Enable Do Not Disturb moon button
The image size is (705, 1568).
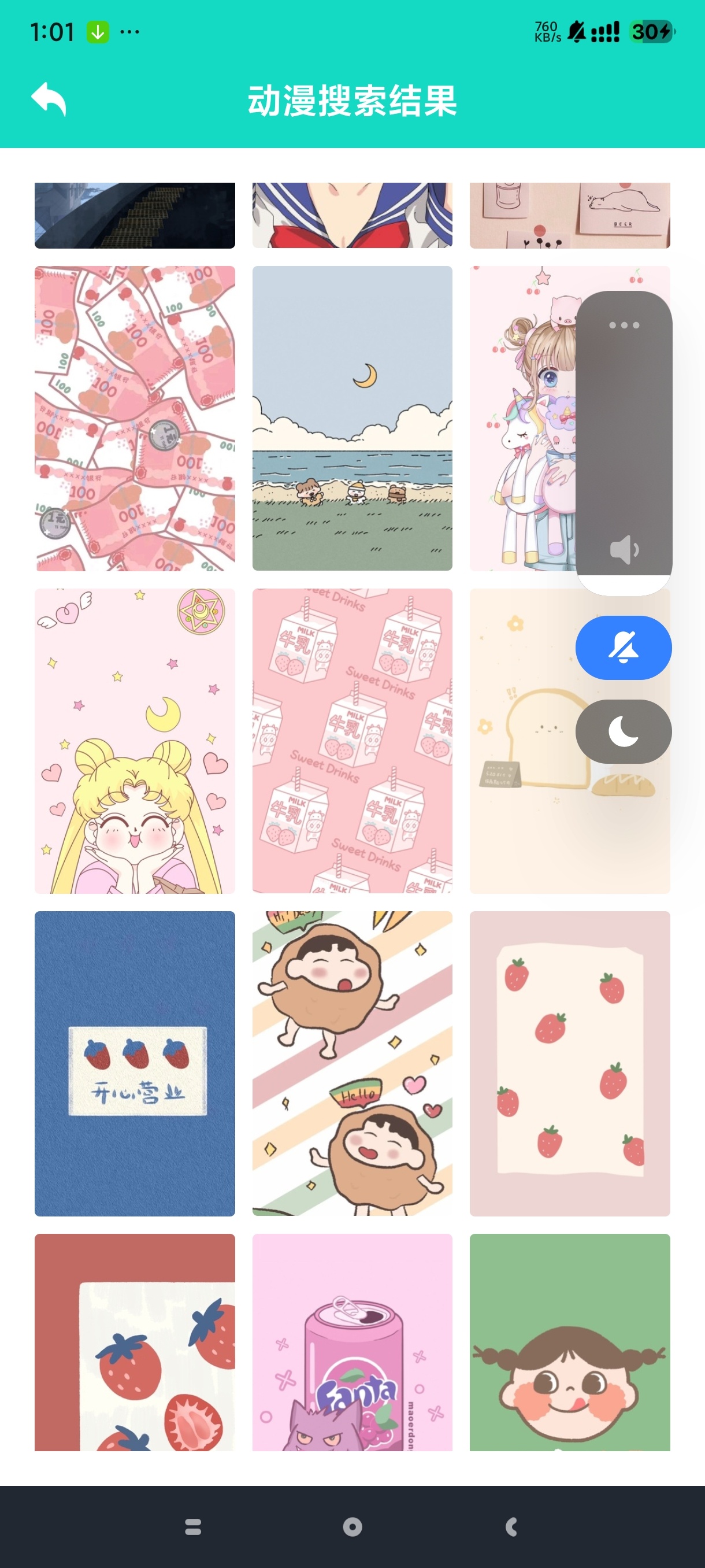point(624,731)
